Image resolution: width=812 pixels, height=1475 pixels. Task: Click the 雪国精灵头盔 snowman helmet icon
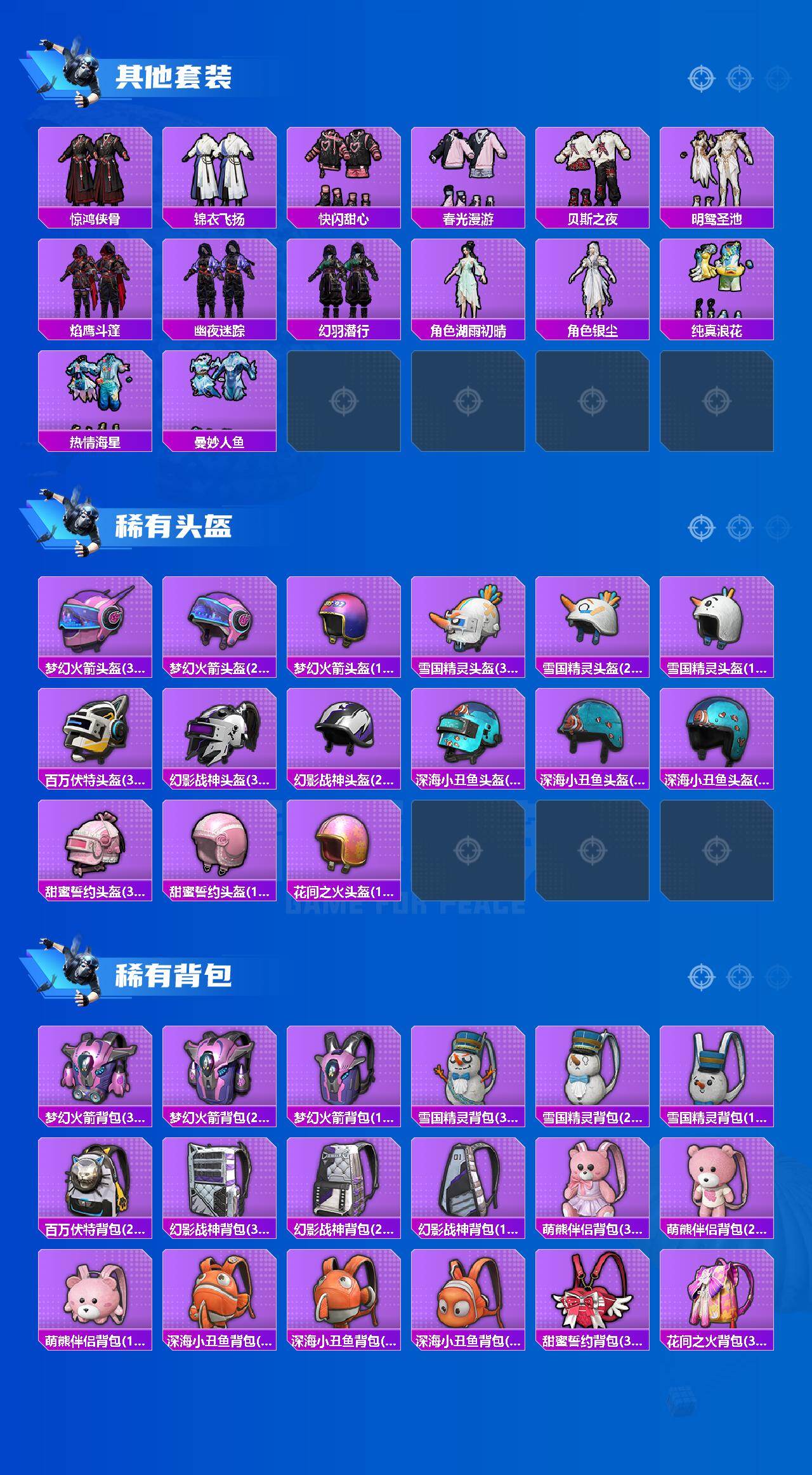(469, 625)
